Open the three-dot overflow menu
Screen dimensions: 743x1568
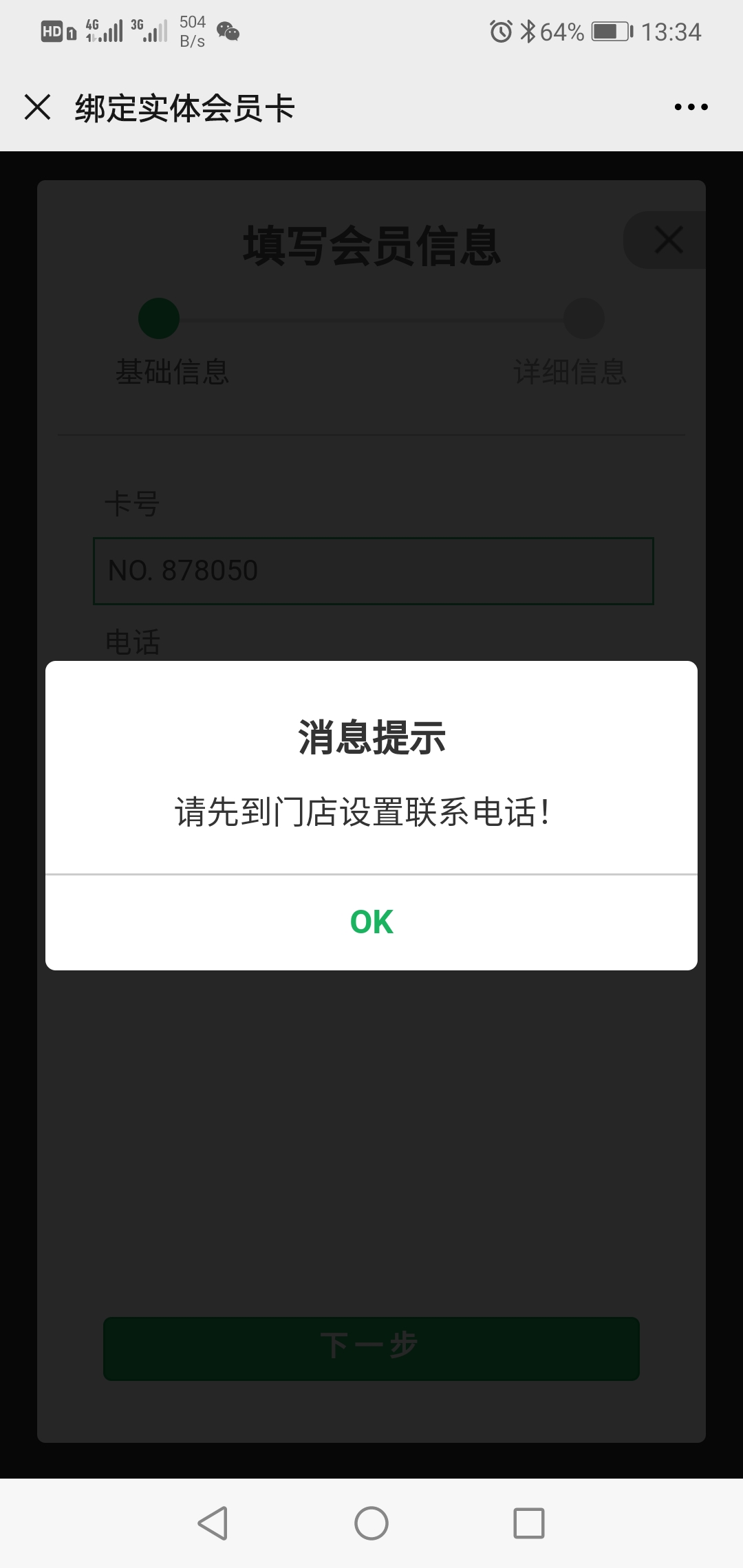coord(691,107)
